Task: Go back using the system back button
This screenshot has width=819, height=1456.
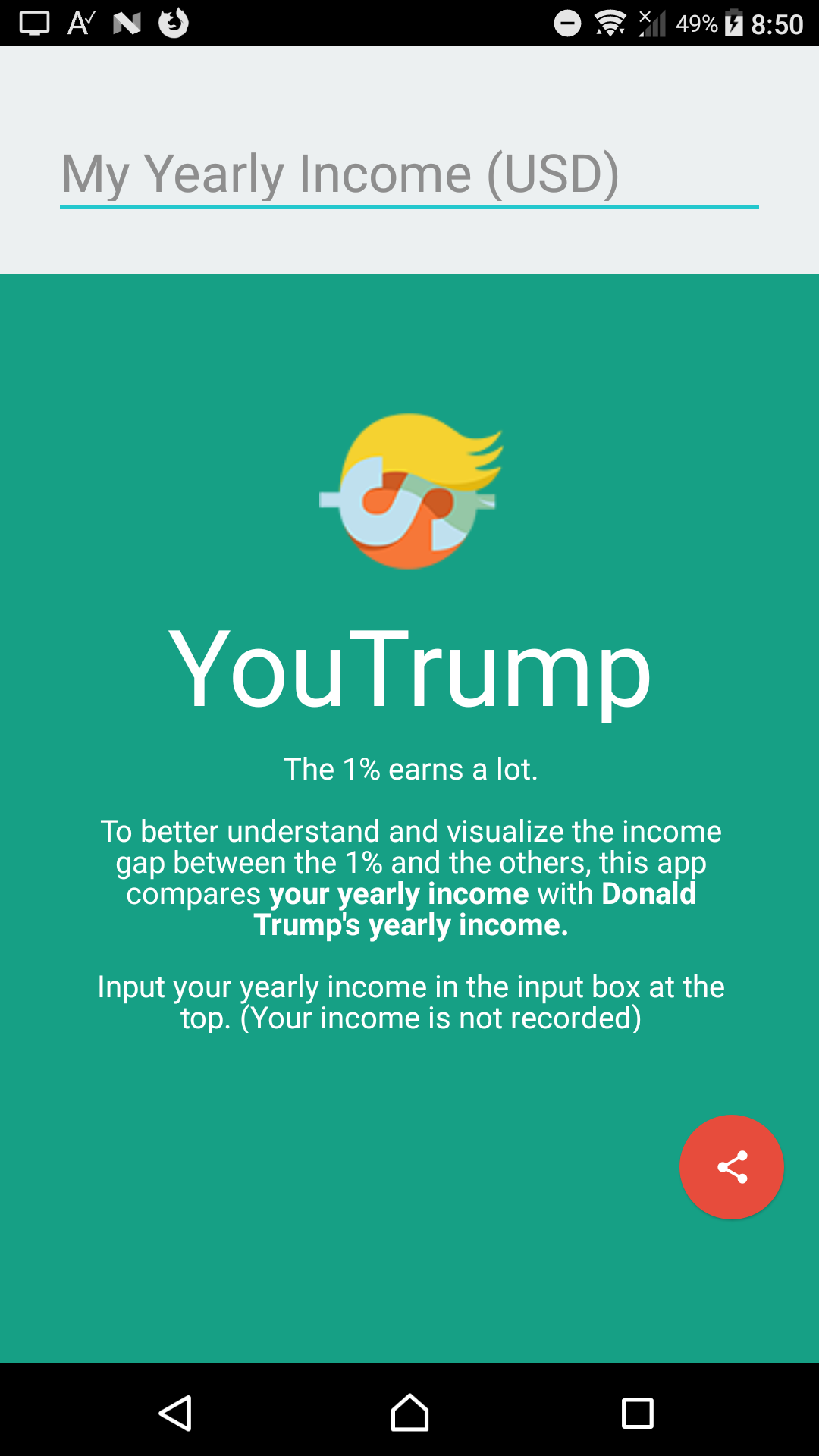Action: click(x=176, y=1414)
